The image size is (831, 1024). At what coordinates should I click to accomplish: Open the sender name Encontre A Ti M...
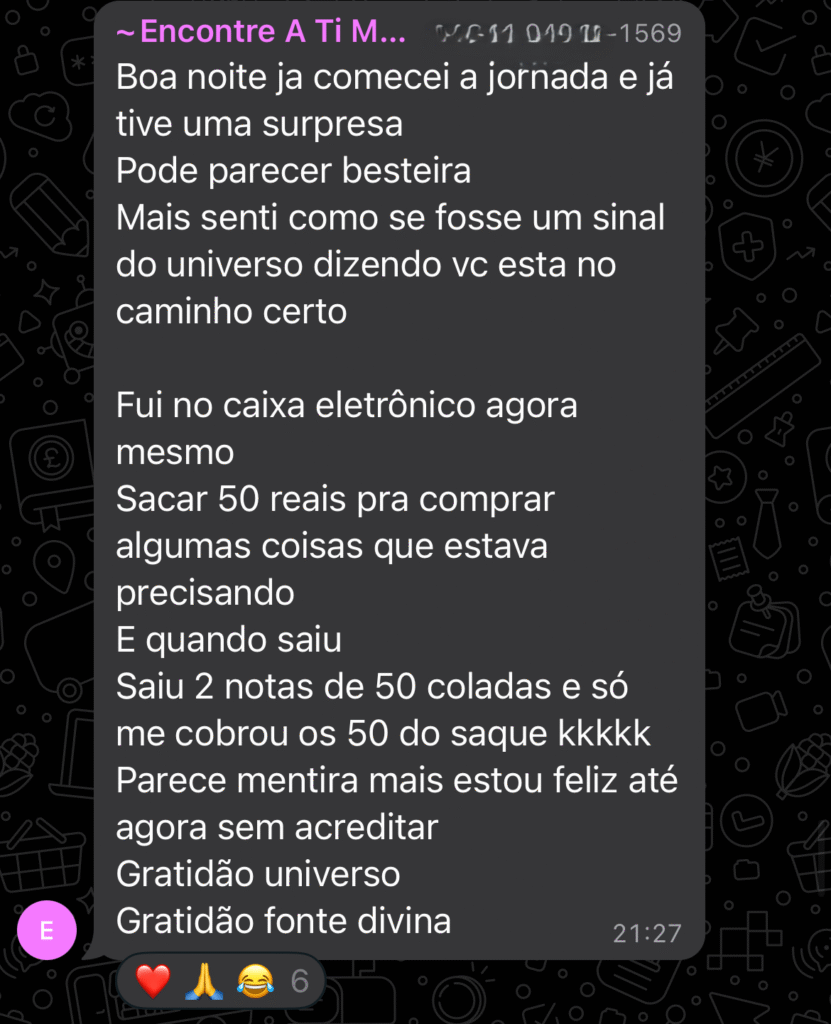point(262,32)
